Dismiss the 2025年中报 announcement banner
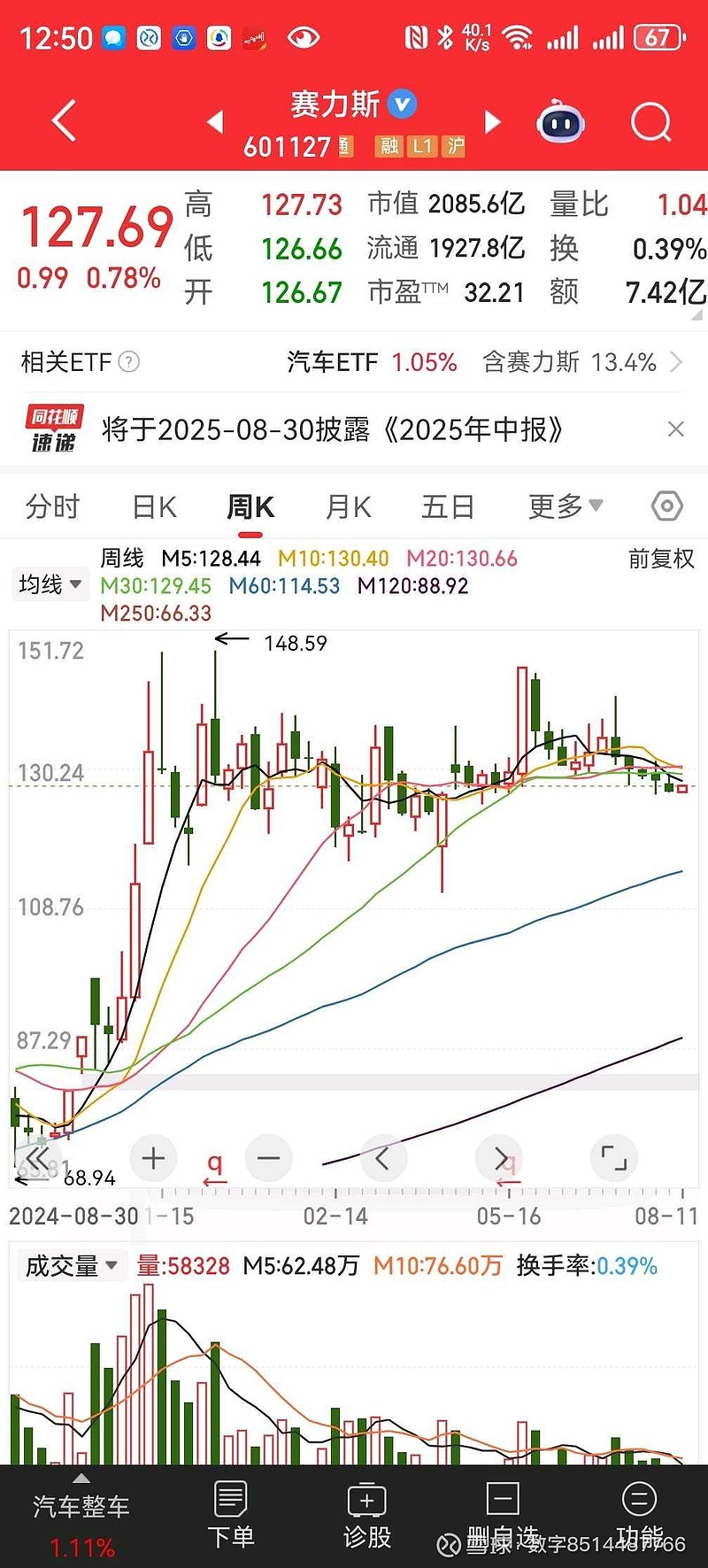Screen dimensions: 708x1568 [x=675, y=429]
